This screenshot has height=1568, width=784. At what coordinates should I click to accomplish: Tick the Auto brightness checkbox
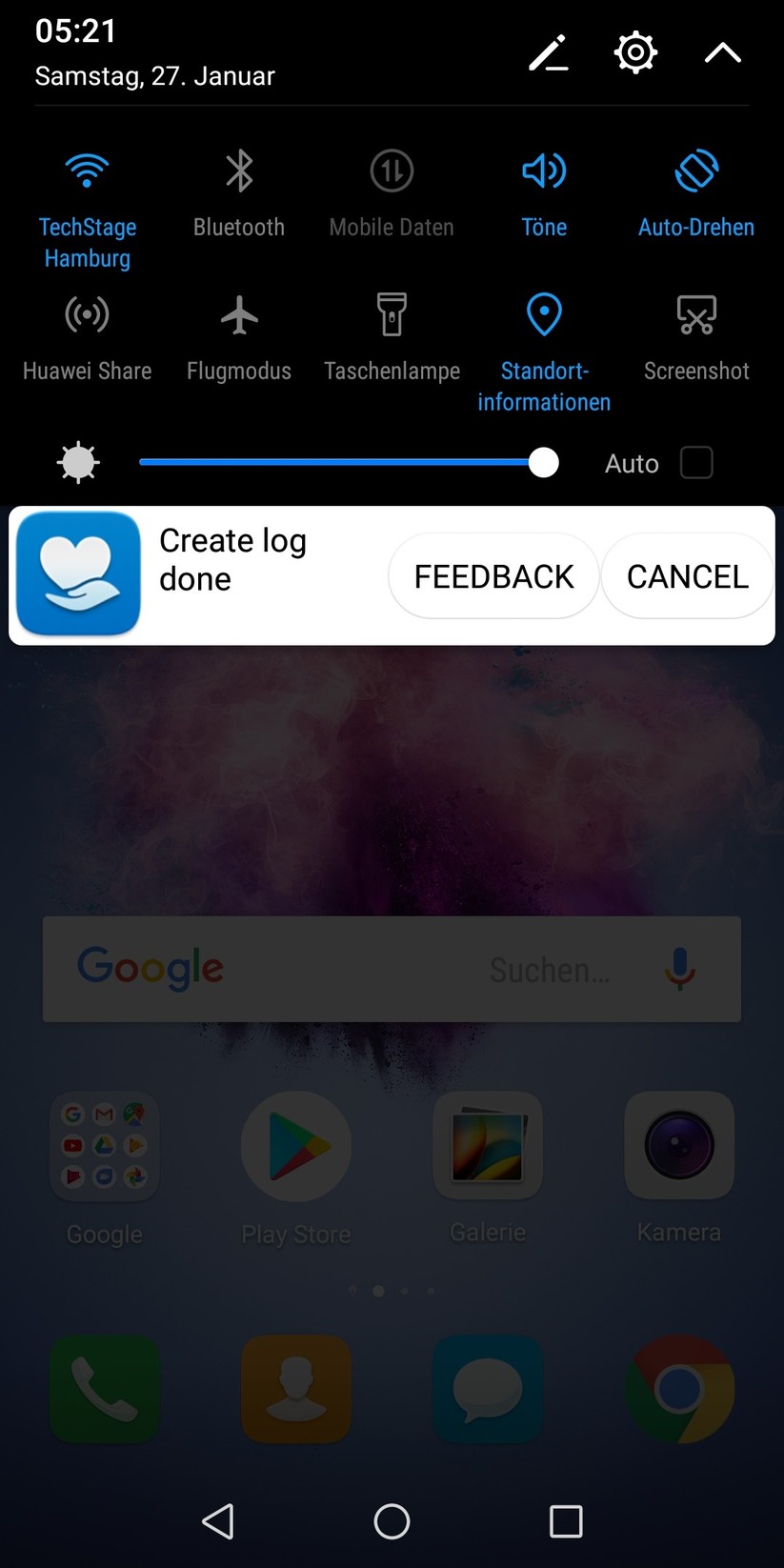(696, 463)
